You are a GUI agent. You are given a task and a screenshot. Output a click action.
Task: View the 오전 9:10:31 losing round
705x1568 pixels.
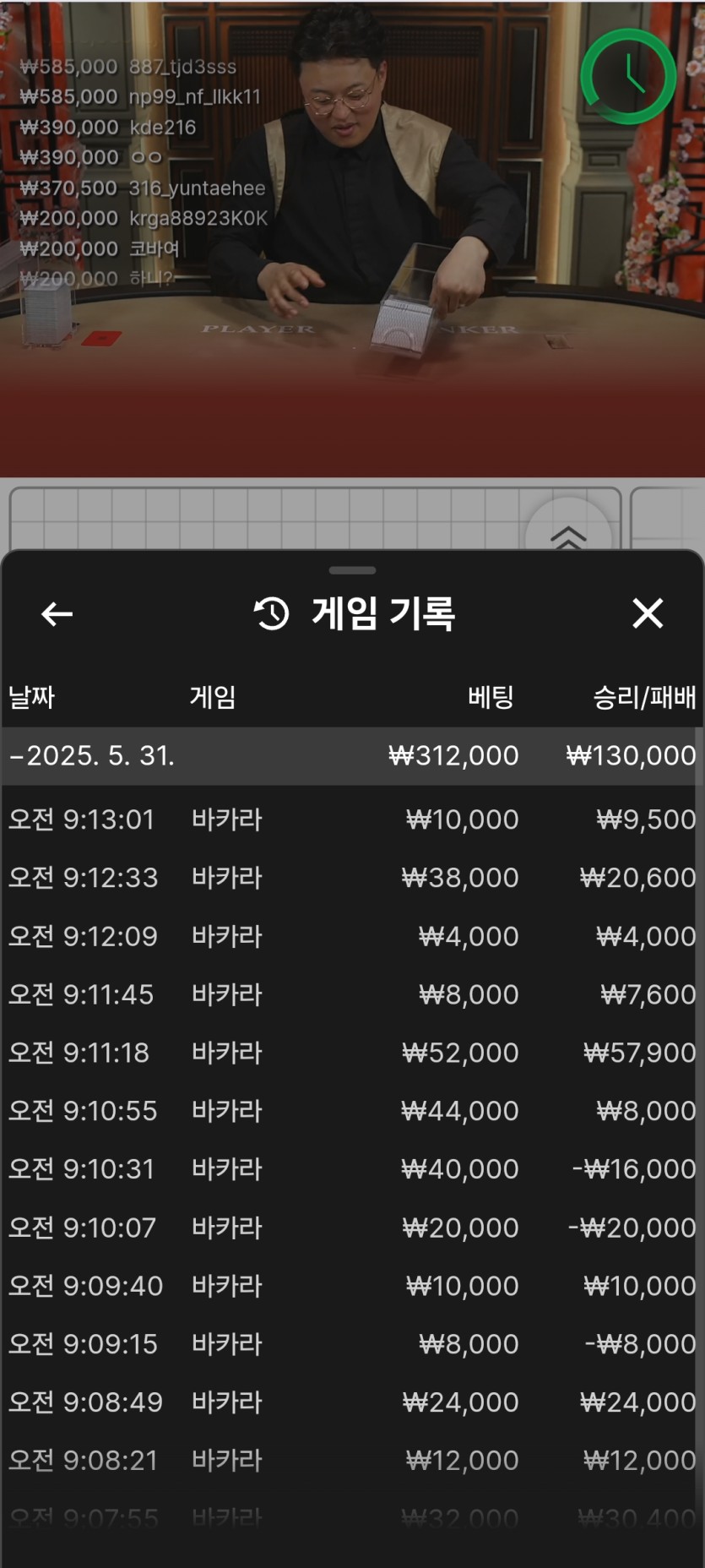352,1169
